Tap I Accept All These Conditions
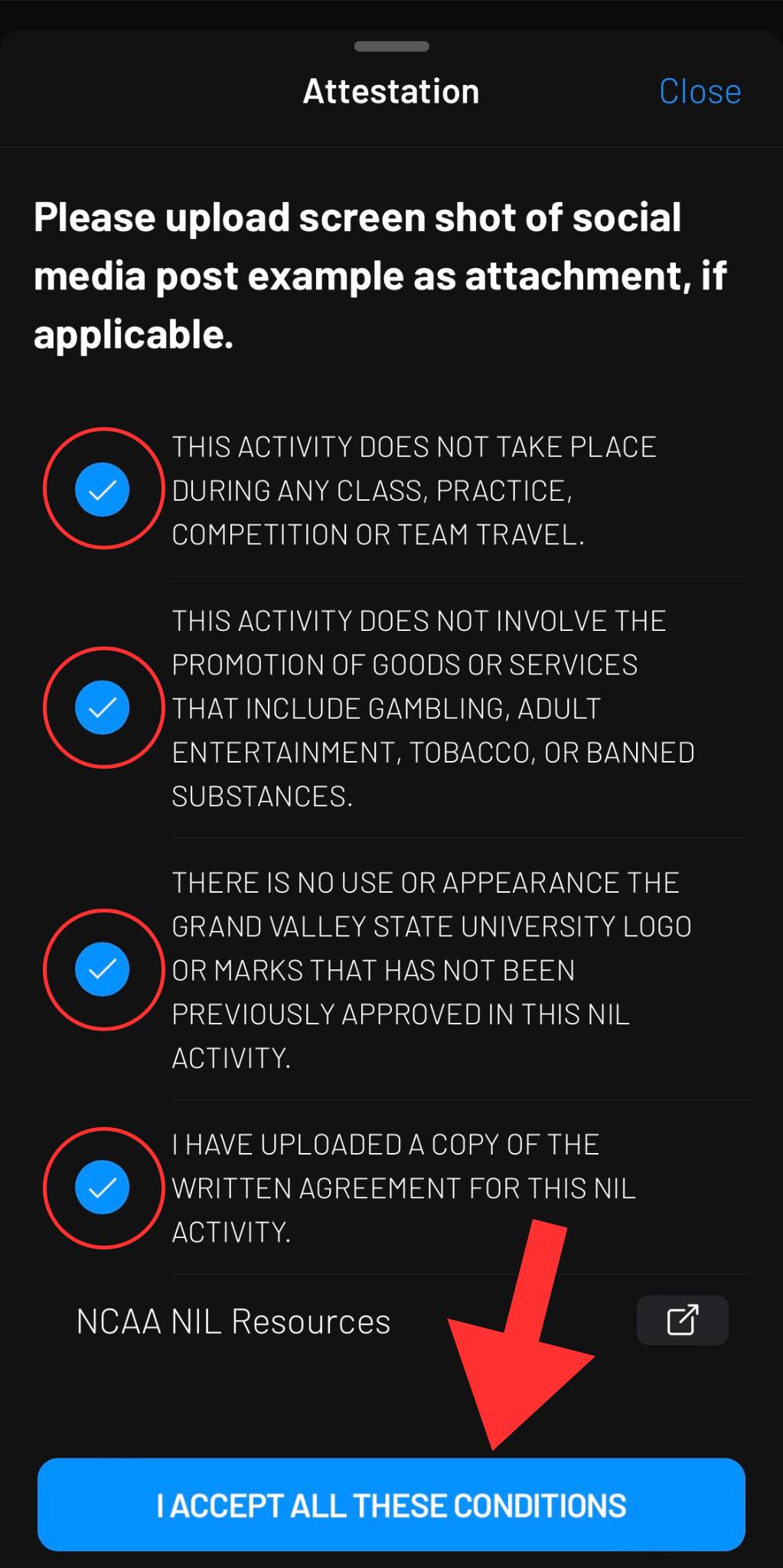Image resolution: width=783 pixels, height=1568 pixels. click(391, 1505)
